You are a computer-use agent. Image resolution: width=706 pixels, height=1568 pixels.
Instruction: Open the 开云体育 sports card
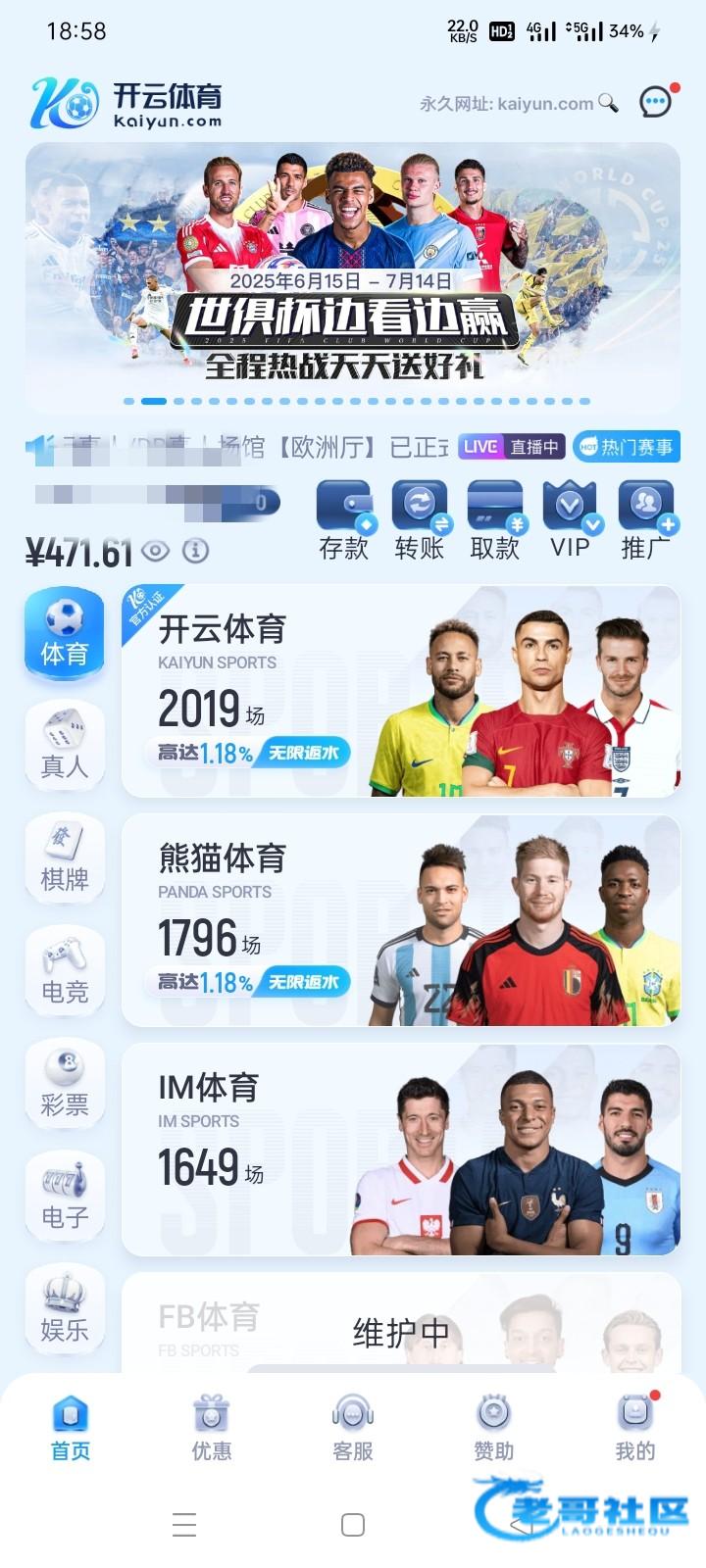pyautogui.click(x=400, y=692)
